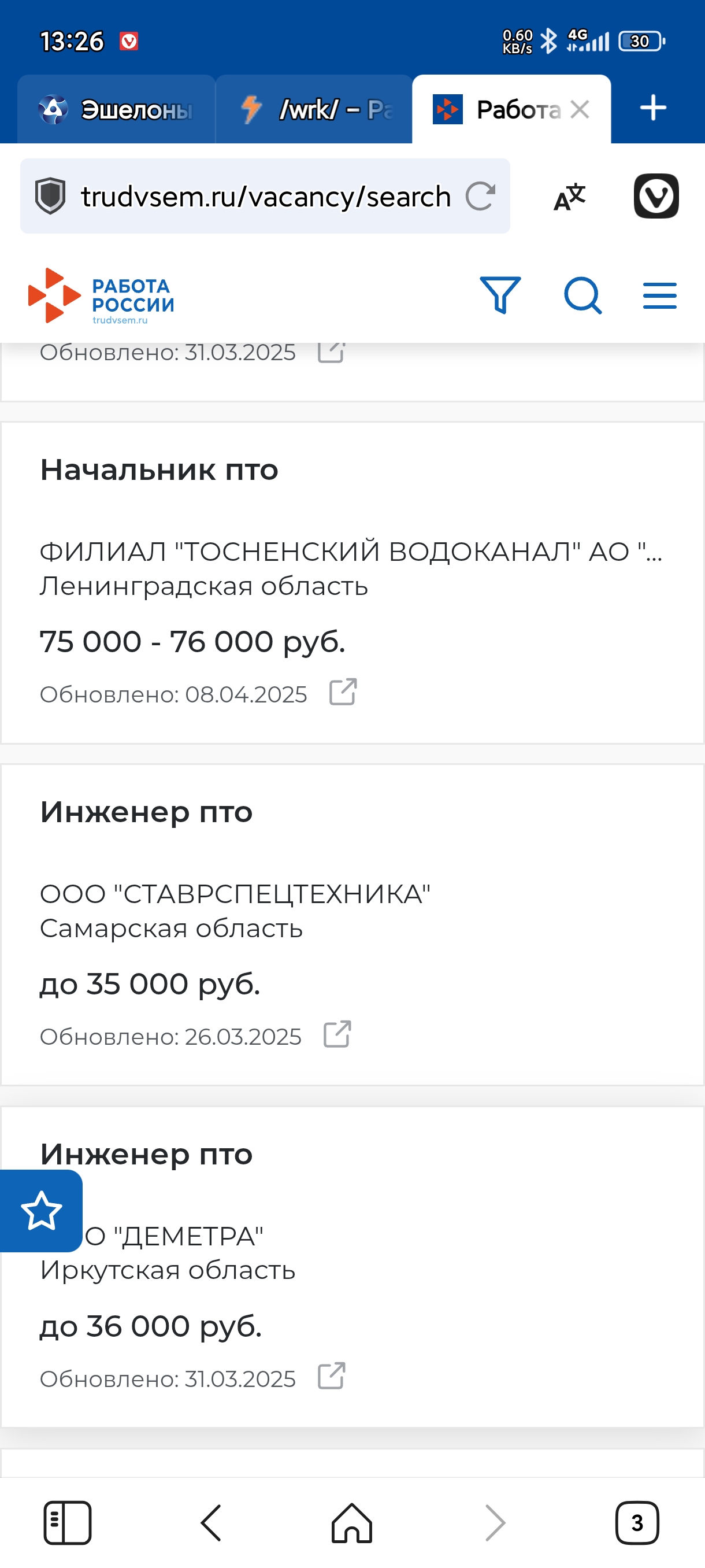Tap the address bar with trudvsem.ru URL
The image size is (705, 1568).
(266, 197)
